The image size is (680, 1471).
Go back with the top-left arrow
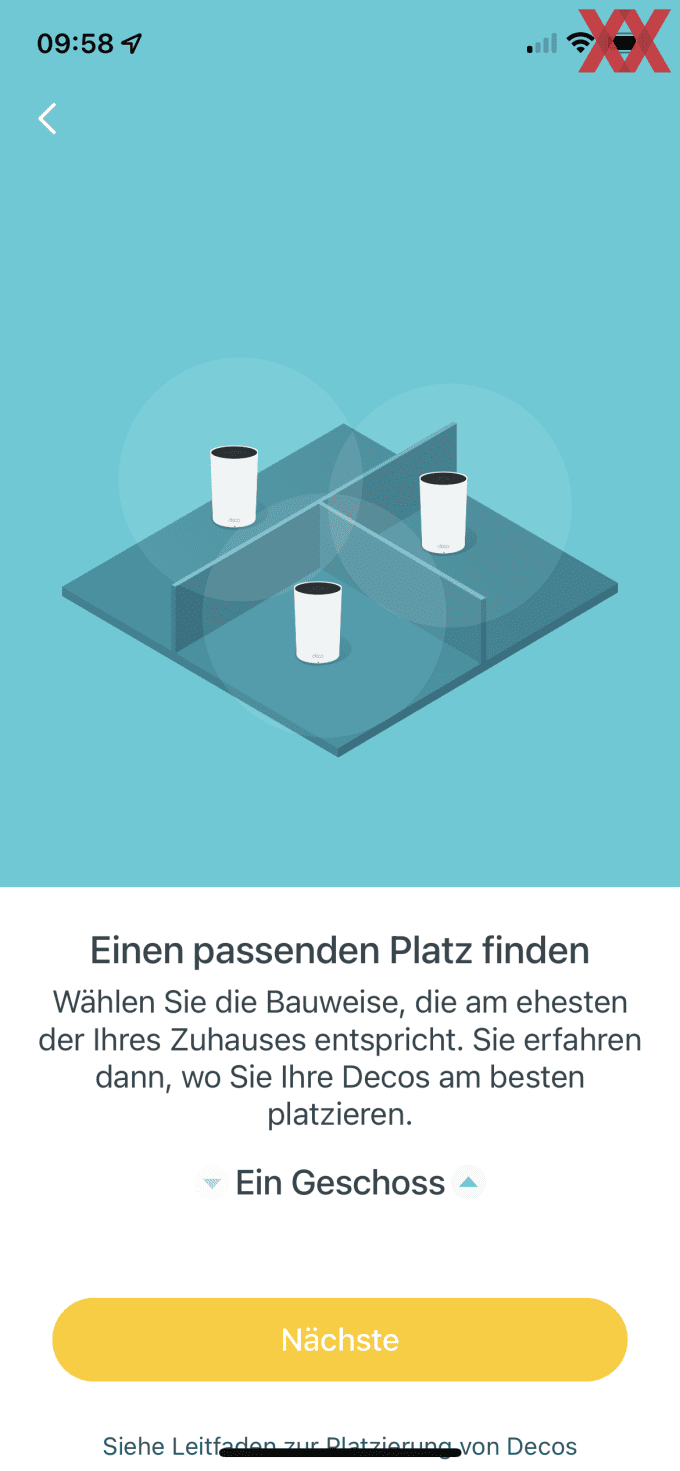[x=47, y=118]
